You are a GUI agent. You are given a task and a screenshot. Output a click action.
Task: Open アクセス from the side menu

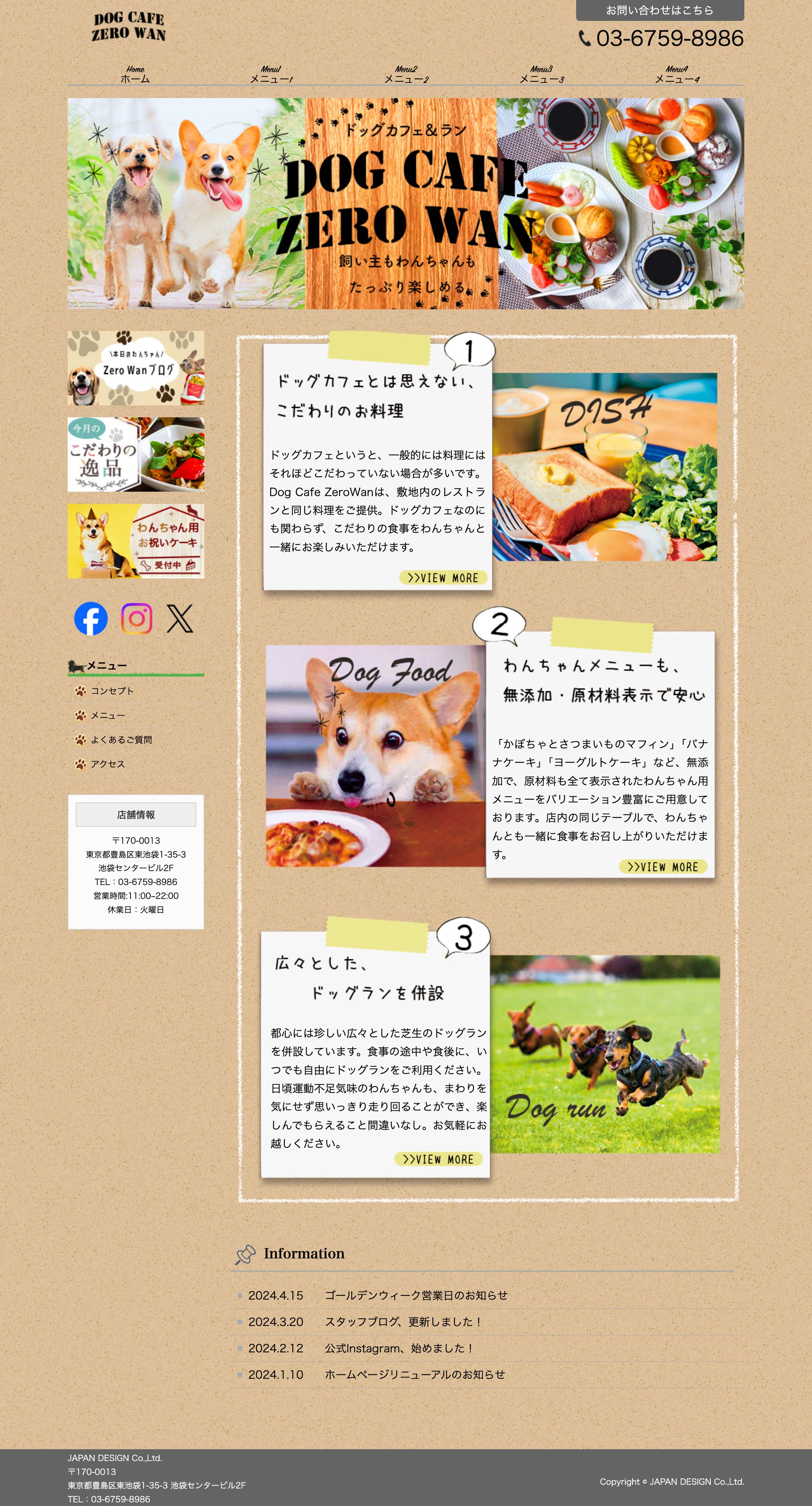(107, 764)
